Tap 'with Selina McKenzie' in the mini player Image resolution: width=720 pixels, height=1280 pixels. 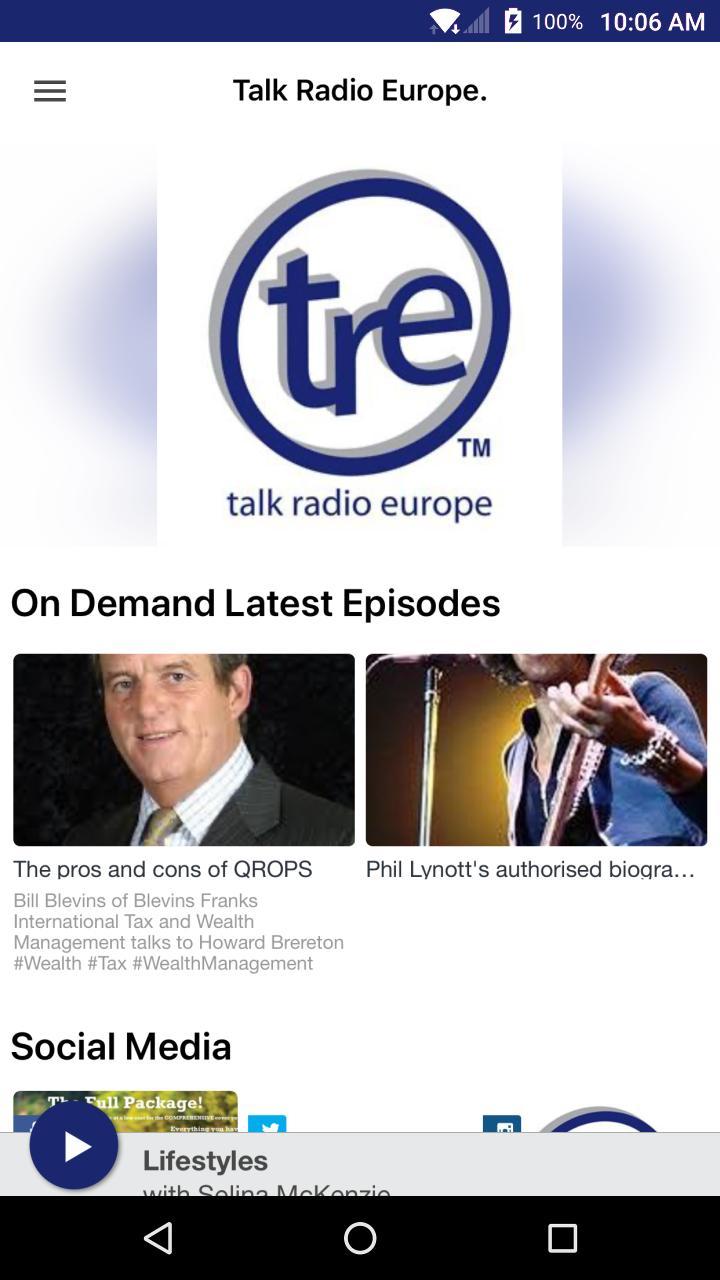[266, 1188]
